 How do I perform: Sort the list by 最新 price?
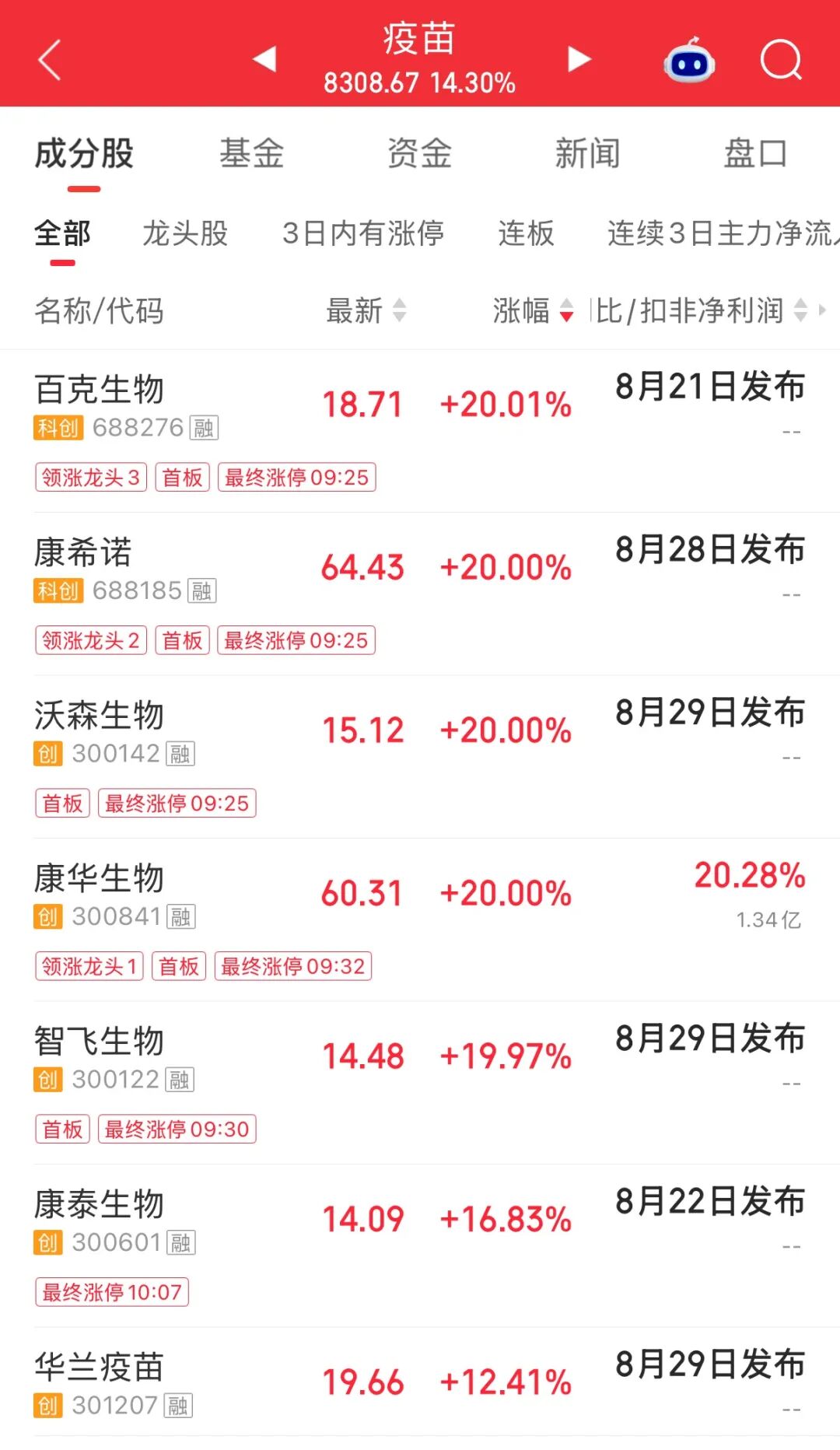(366, 310)
